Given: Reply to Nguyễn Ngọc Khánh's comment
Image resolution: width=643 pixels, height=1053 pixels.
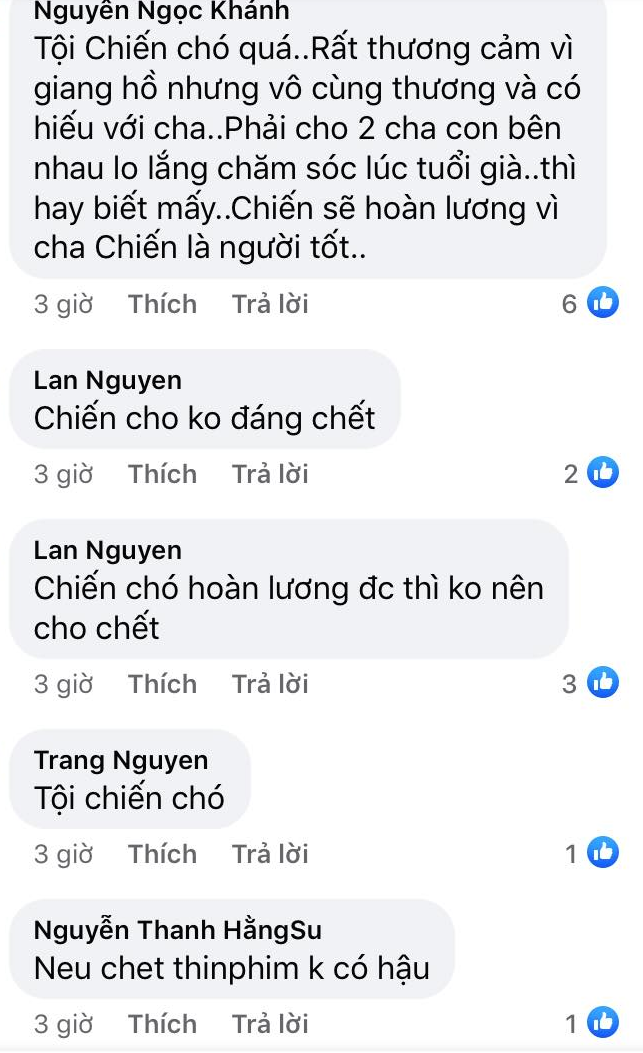Looking at the screenshot, I should [x=270, y=304].
